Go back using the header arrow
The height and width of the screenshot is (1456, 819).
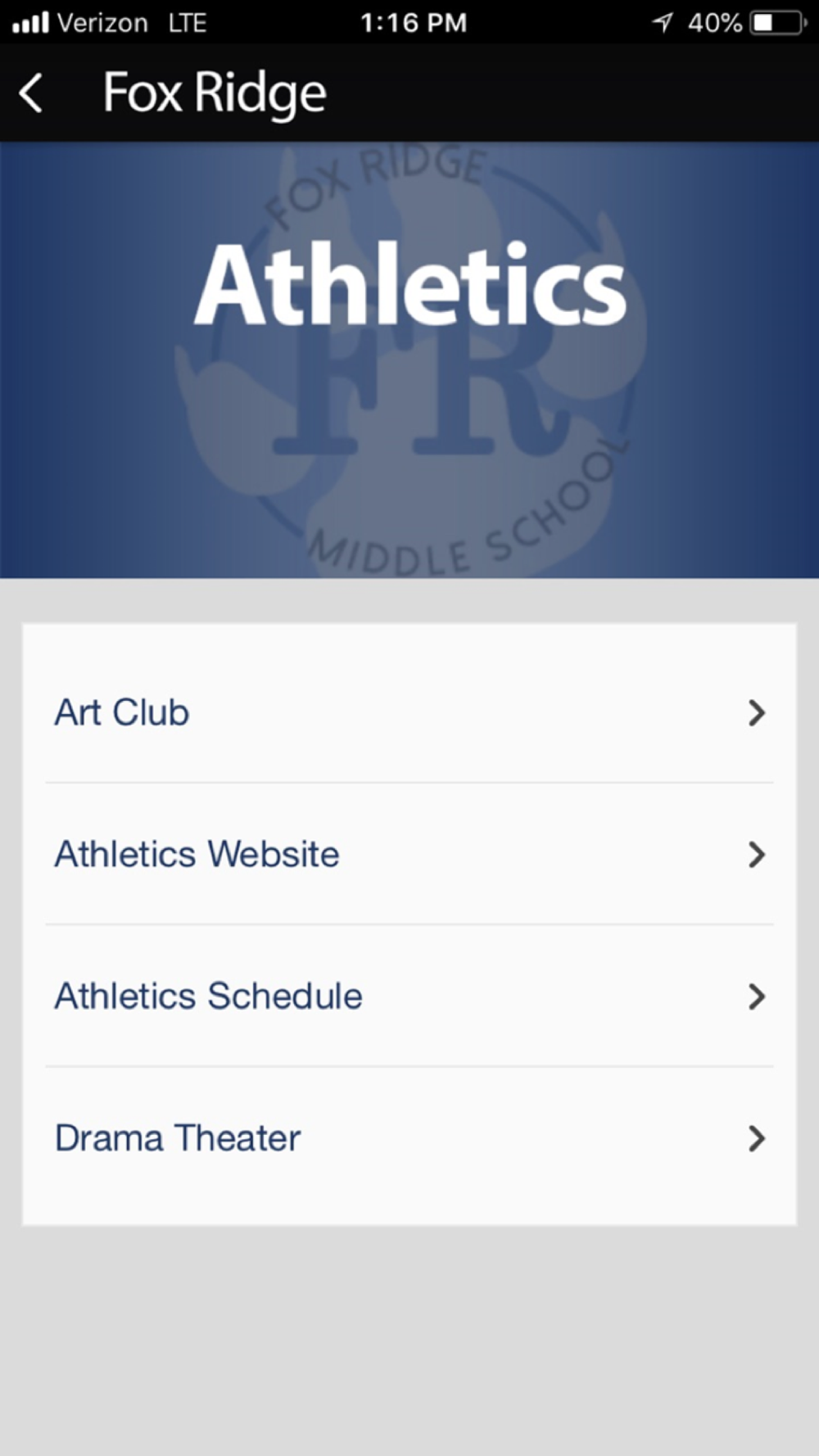click(31, 93)
